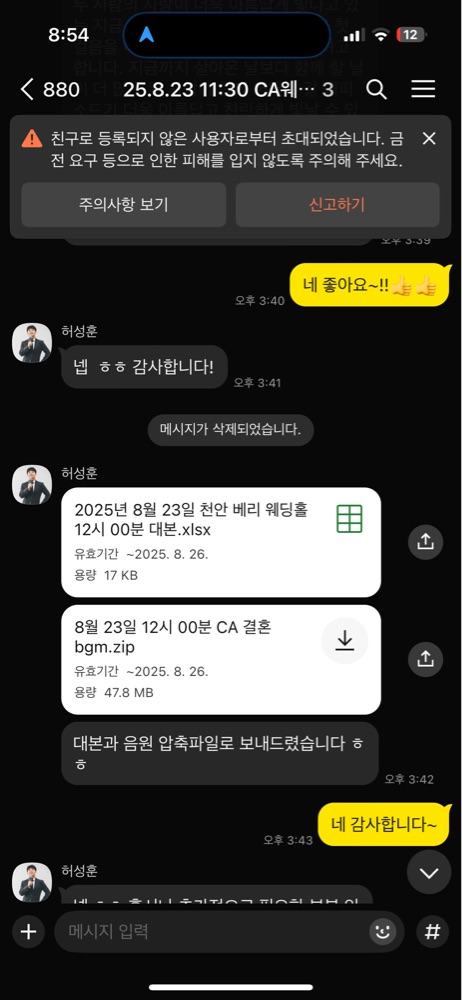Screen dimensions: 462x1000
Task: View 허성훈's profile picture by 감사합니다 message
Action: [x=32, y=343]
